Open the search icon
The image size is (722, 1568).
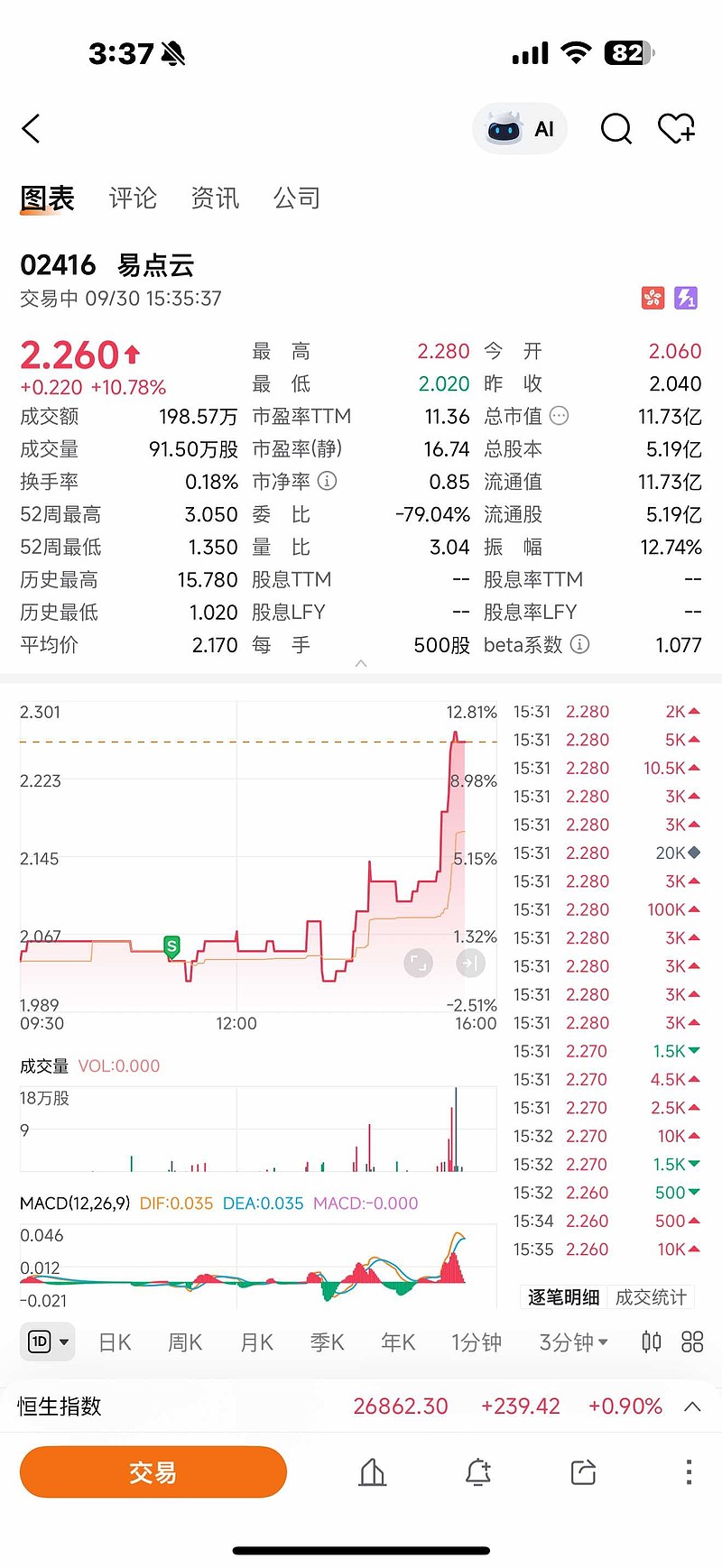(x=616, y=129)
